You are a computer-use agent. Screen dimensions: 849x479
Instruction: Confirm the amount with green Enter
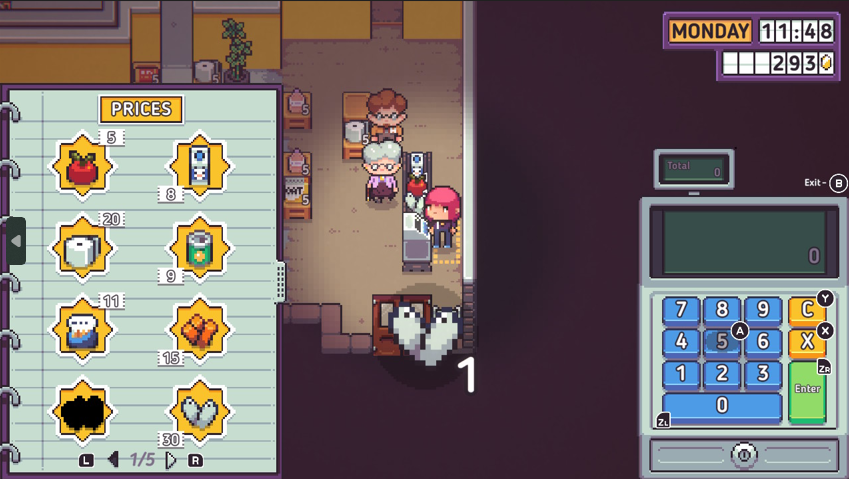(x=806, y=390)
